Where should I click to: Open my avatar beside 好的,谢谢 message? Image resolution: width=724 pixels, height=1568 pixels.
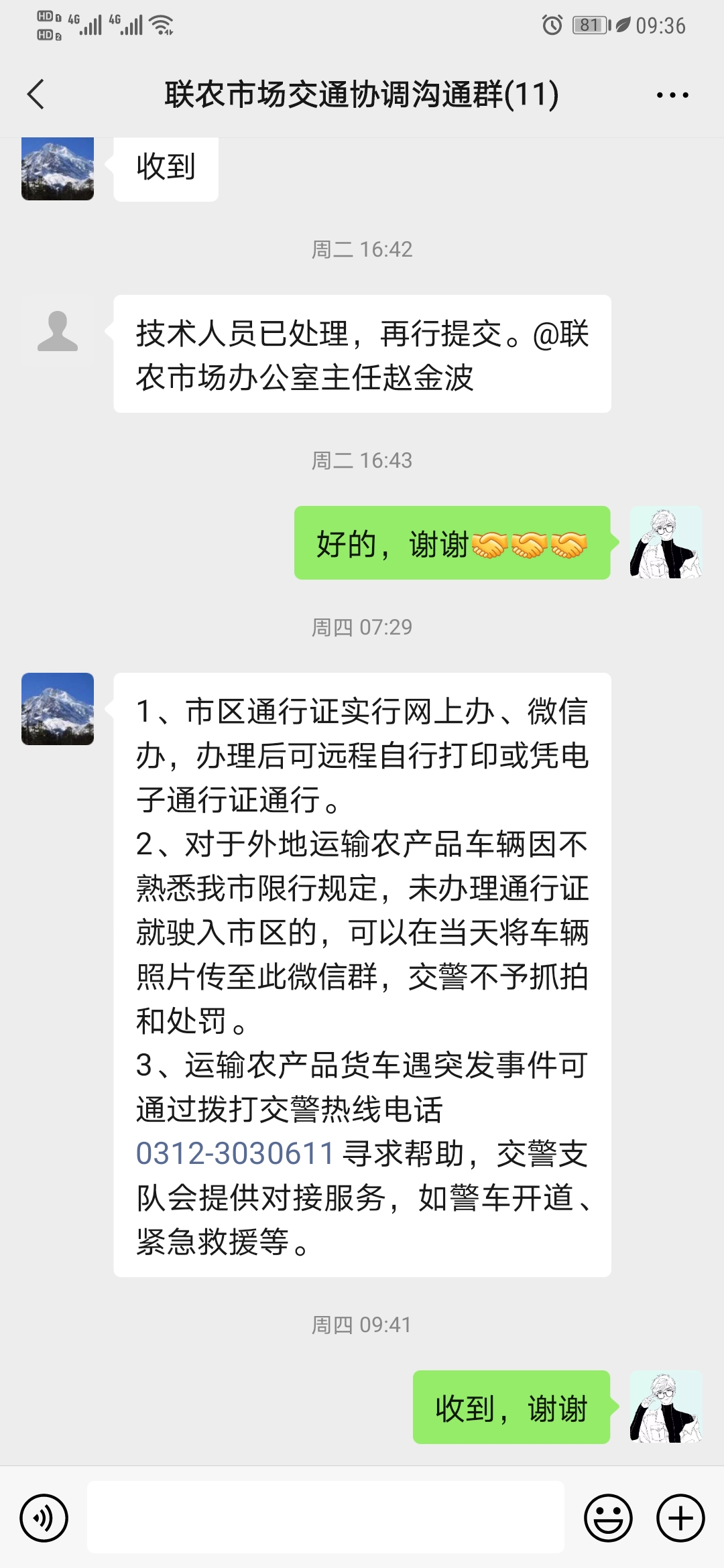point(666,543)
